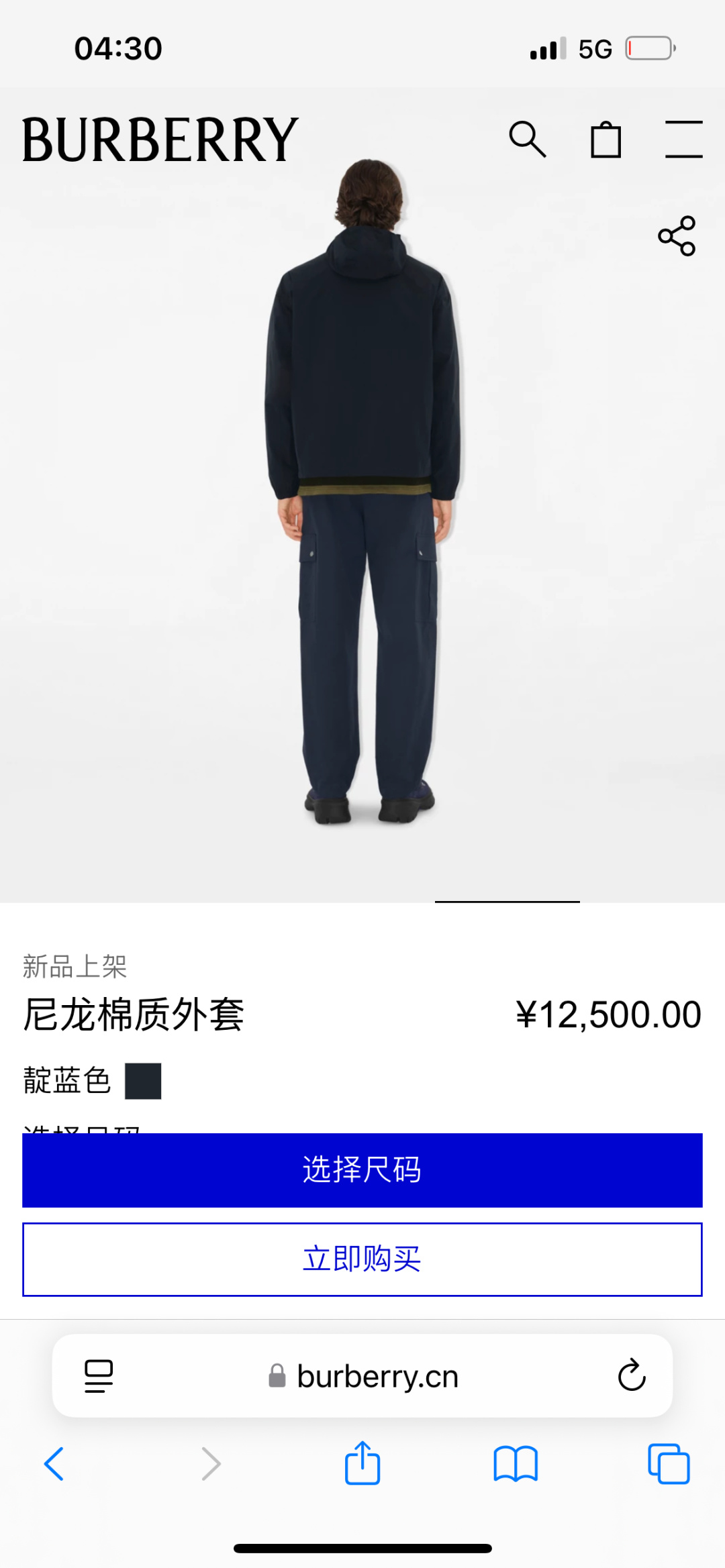Go back to the previous page

tap(54, 1463)
